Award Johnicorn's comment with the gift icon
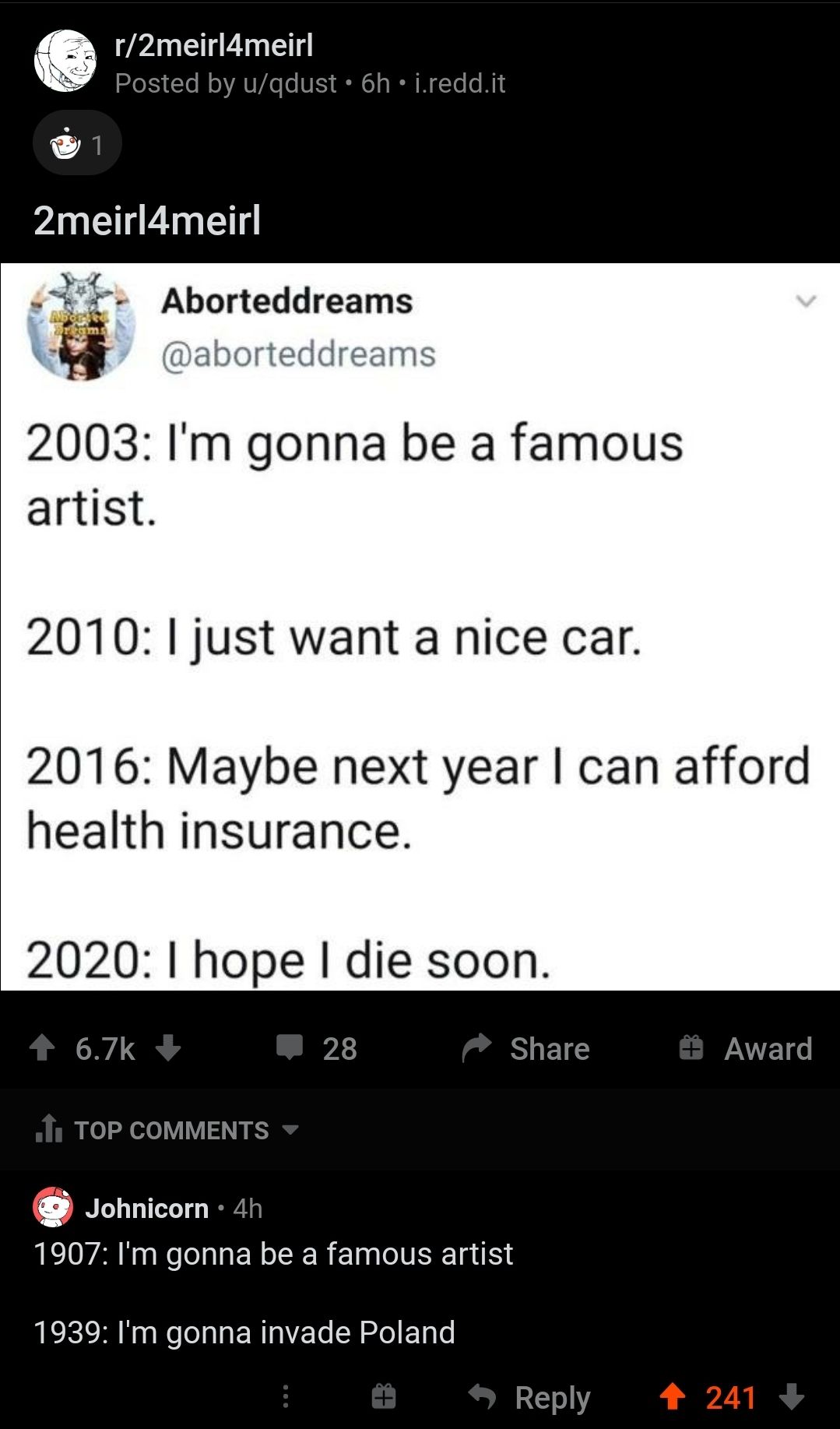 click(x=383, y=1397)
